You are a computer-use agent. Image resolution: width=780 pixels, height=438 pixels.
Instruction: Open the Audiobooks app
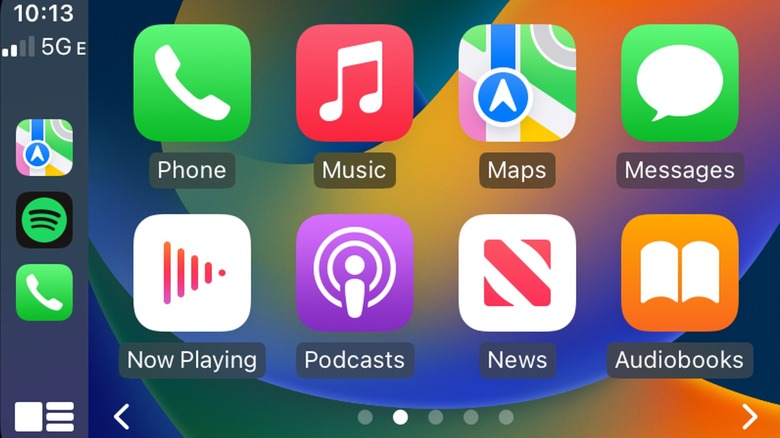click(679, 273)
